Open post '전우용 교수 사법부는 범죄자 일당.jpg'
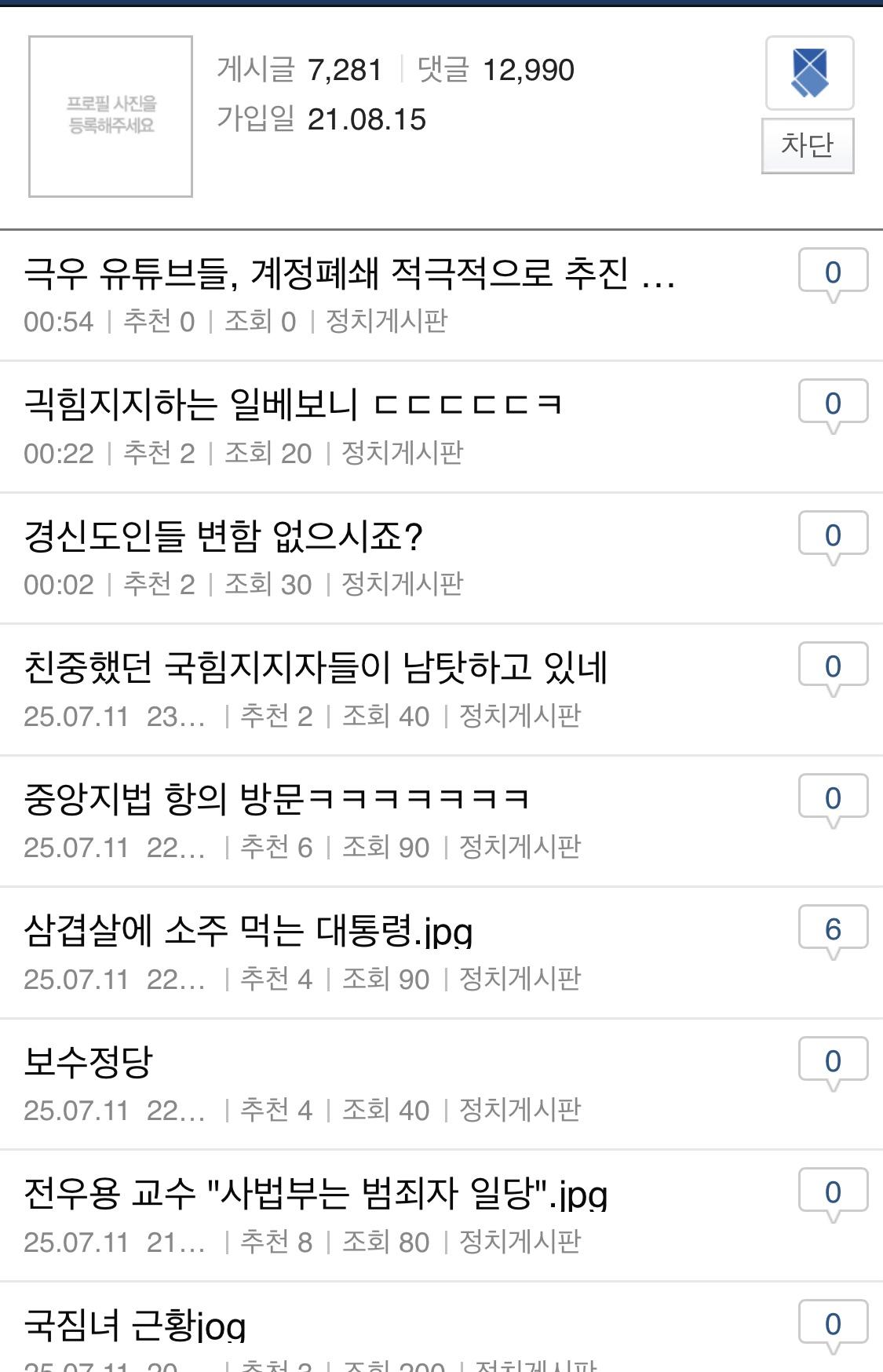Image resolution: width=883 pixels, height=1372 pixels. pyautogui.click(x=316, y=1194)
